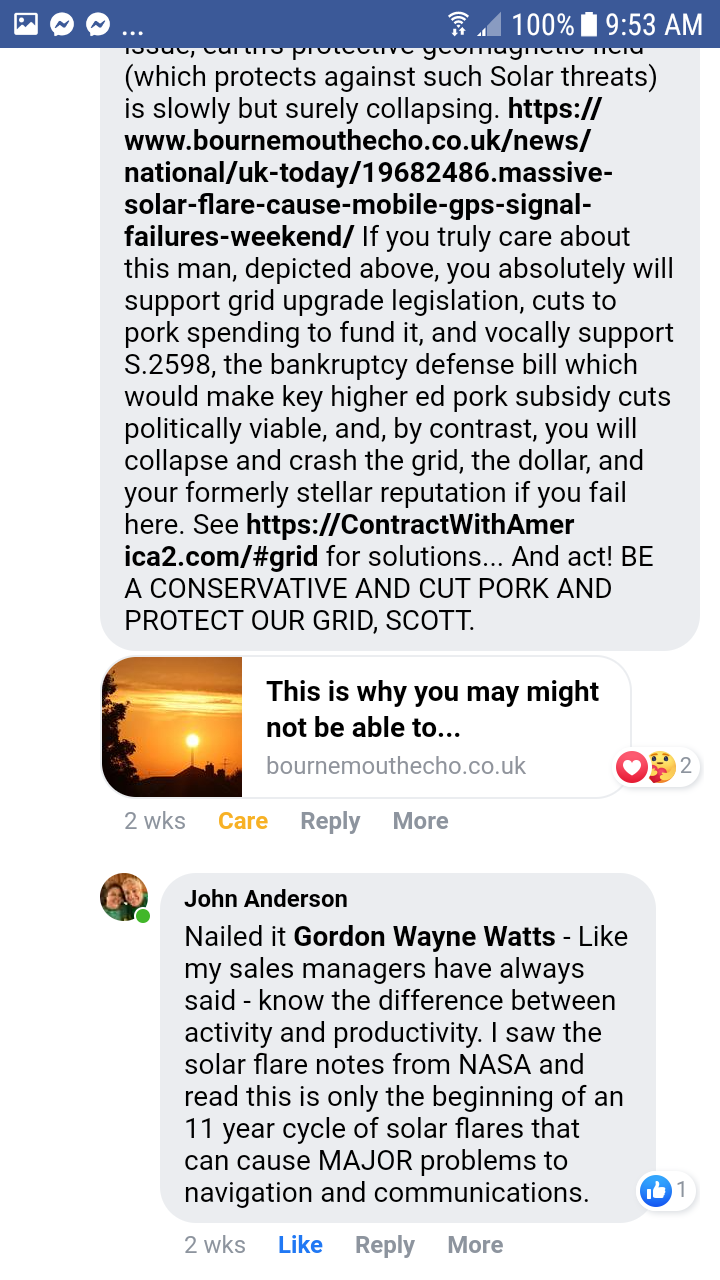Open More options on John Anderson's comment
The height and width of the screenshot is (1280, 720).
475,1245
